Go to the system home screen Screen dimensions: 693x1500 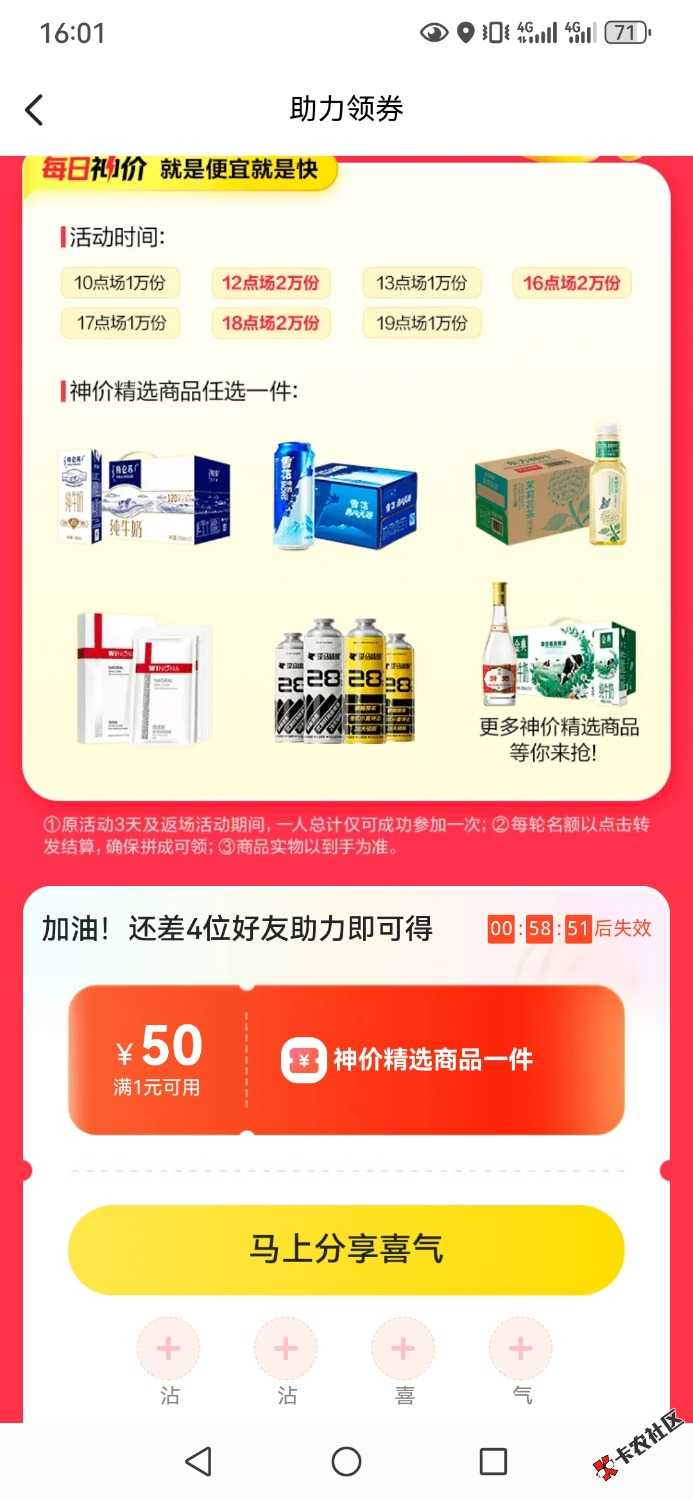(x=346, y=1462)
